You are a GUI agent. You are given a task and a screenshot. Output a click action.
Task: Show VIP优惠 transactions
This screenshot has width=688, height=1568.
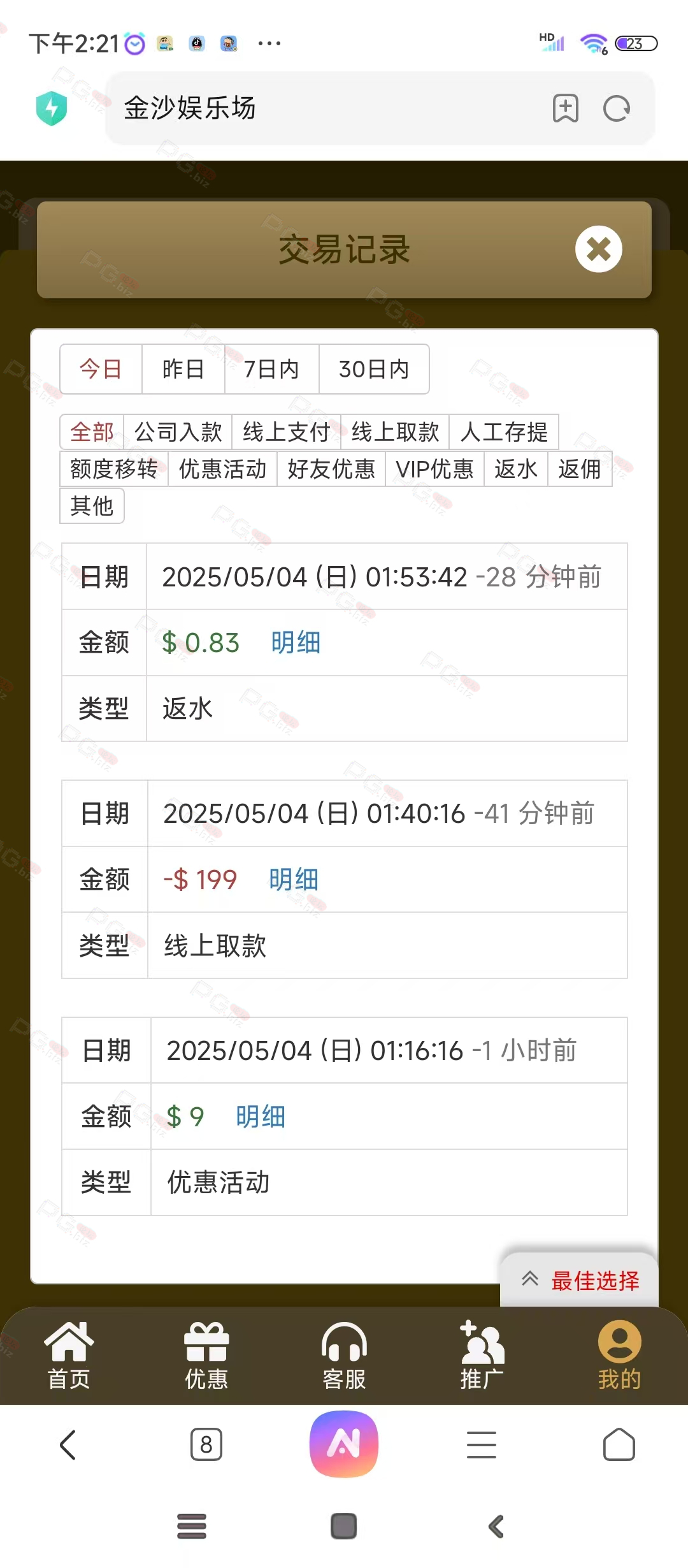click(434, 469)
